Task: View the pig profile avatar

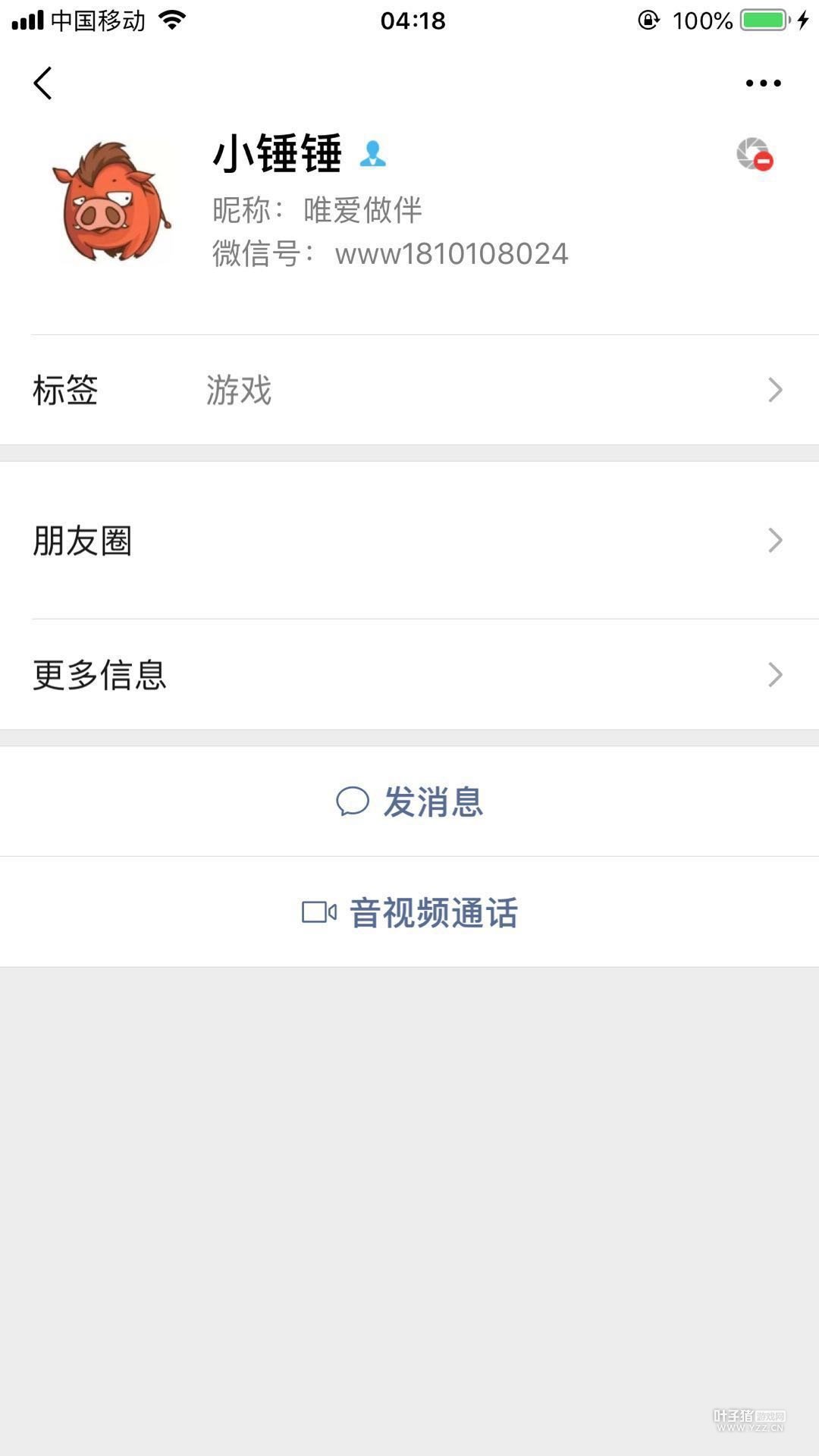Action: pos(112,202)
